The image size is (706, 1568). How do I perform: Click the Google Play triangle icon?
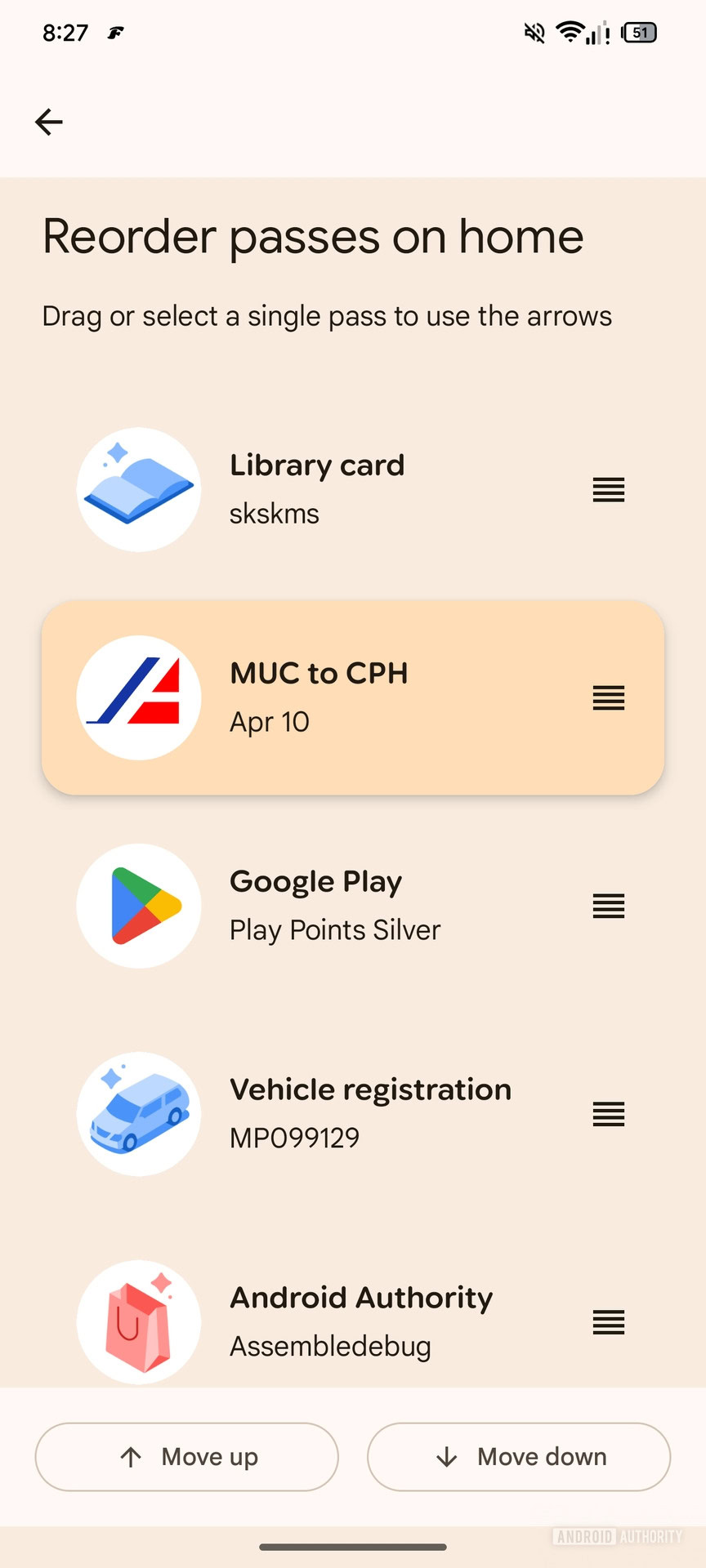(139, 906)
